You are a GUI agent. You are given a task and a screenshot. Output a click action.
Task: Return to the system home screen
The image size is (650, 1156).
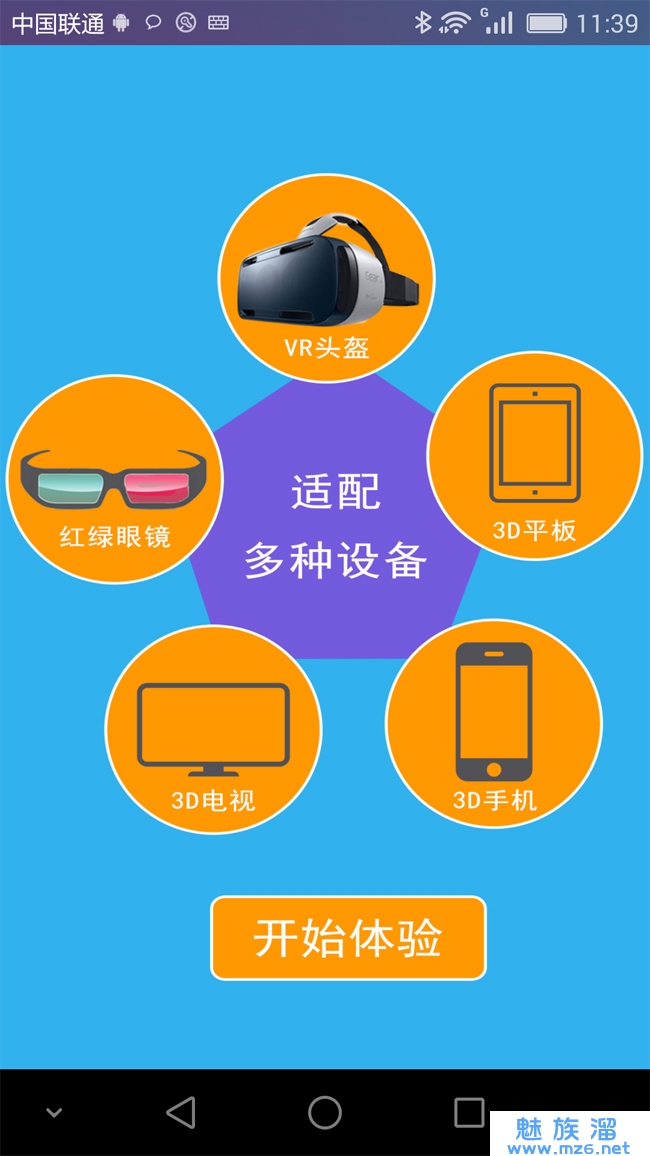325,1112
